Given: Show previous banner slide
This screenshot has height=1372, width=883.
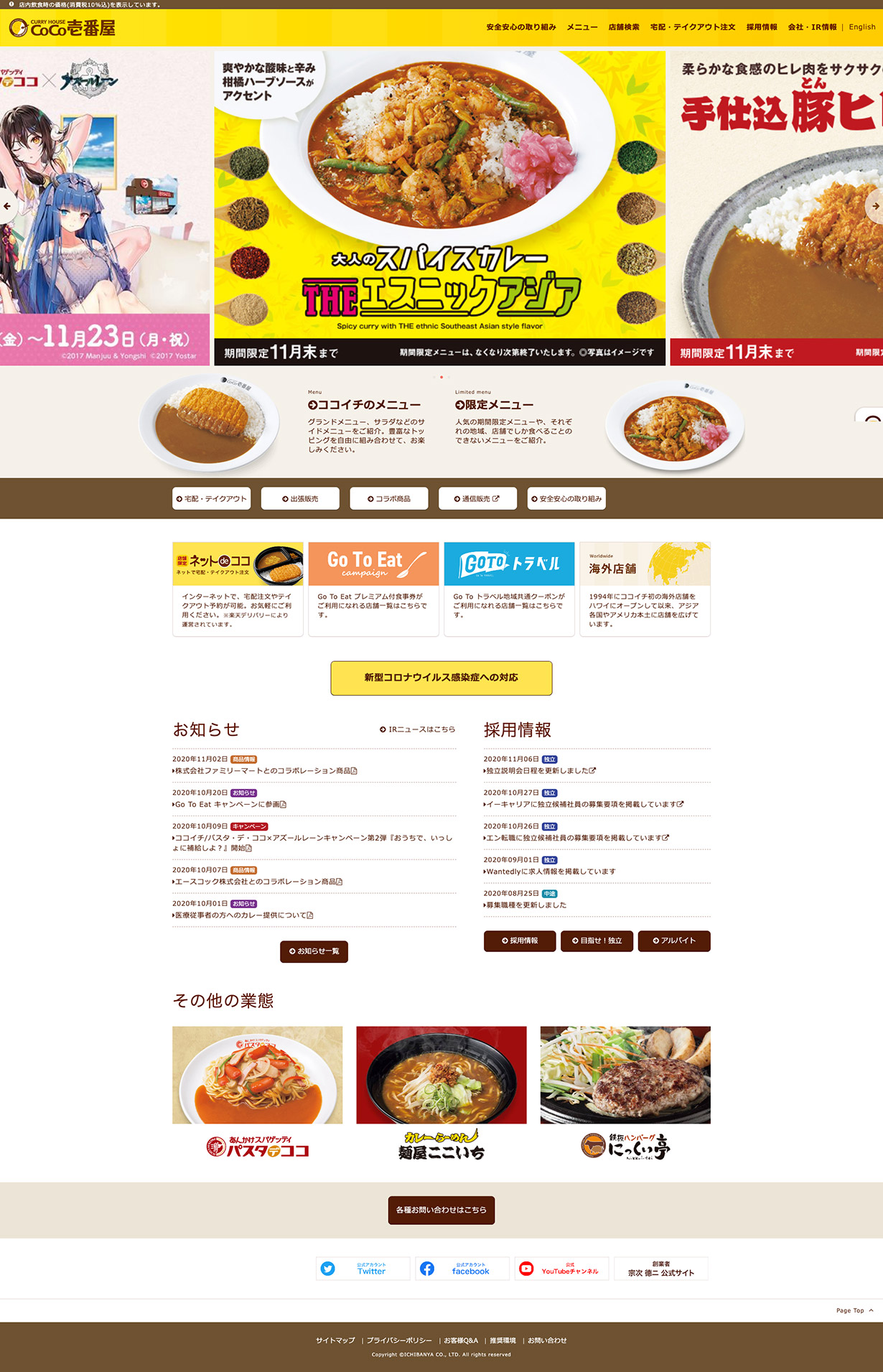Looking at the screenshot, I should 8,206.
